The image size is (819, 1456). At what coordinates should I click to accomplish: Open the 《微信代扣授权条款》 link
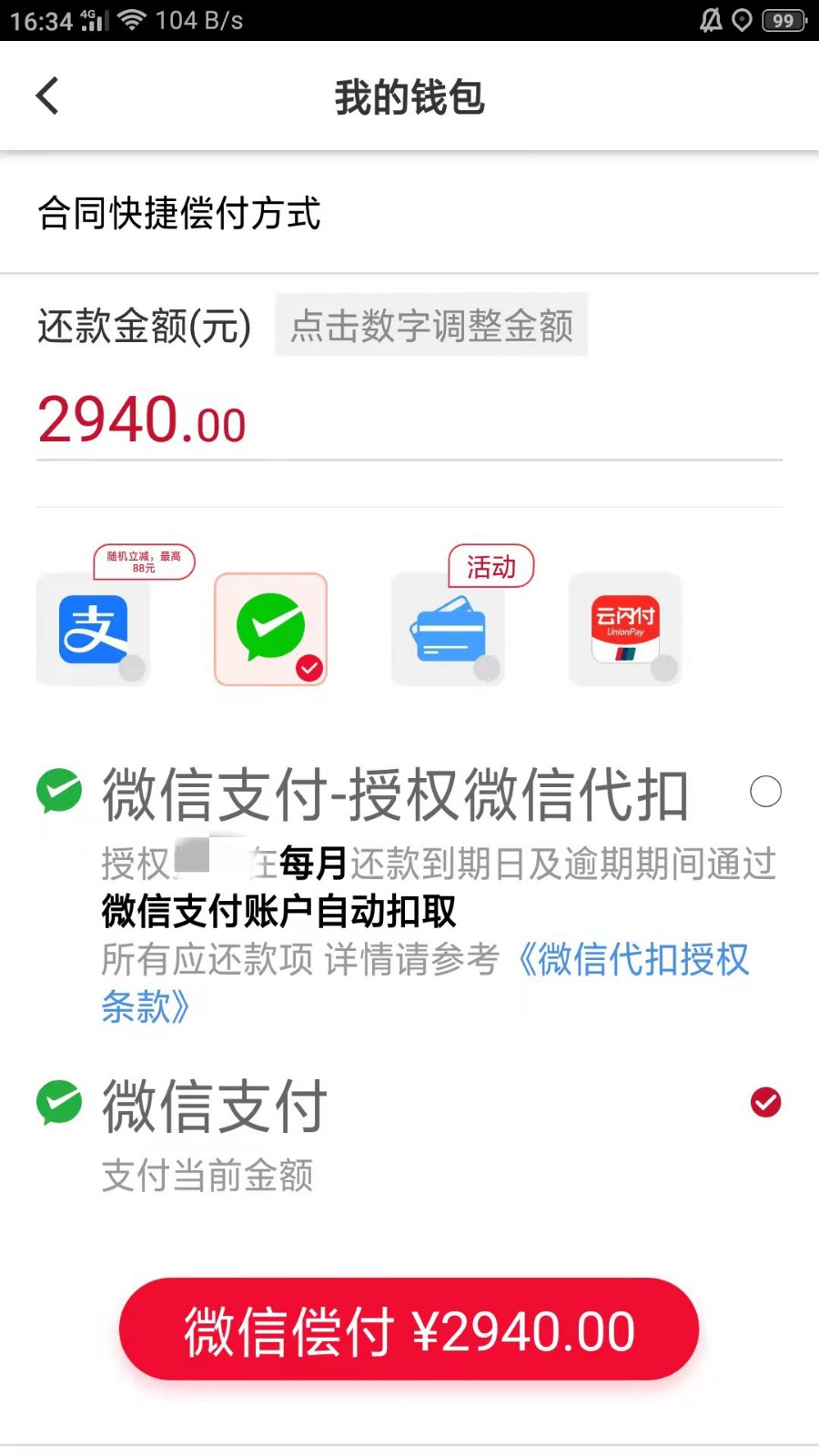click(424, 983)
